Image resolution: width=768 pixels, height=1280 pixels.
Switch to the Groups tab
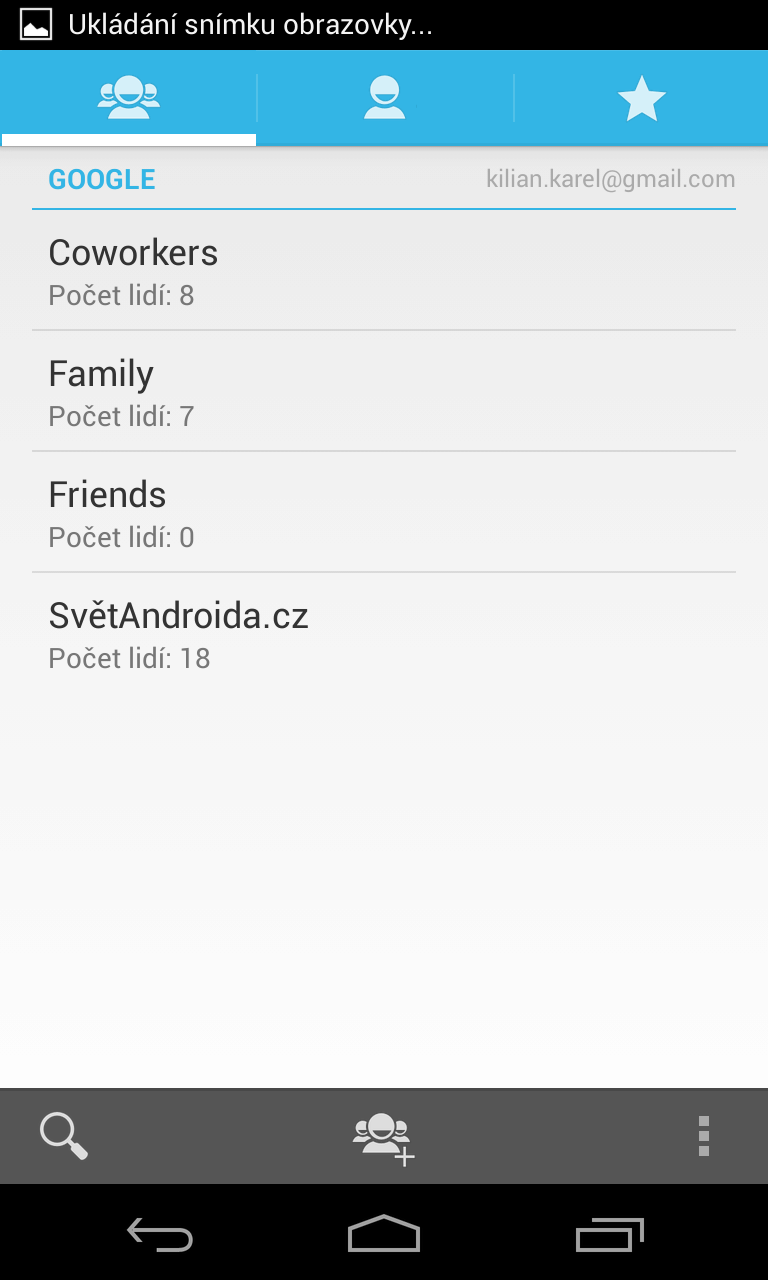point(129,98)
